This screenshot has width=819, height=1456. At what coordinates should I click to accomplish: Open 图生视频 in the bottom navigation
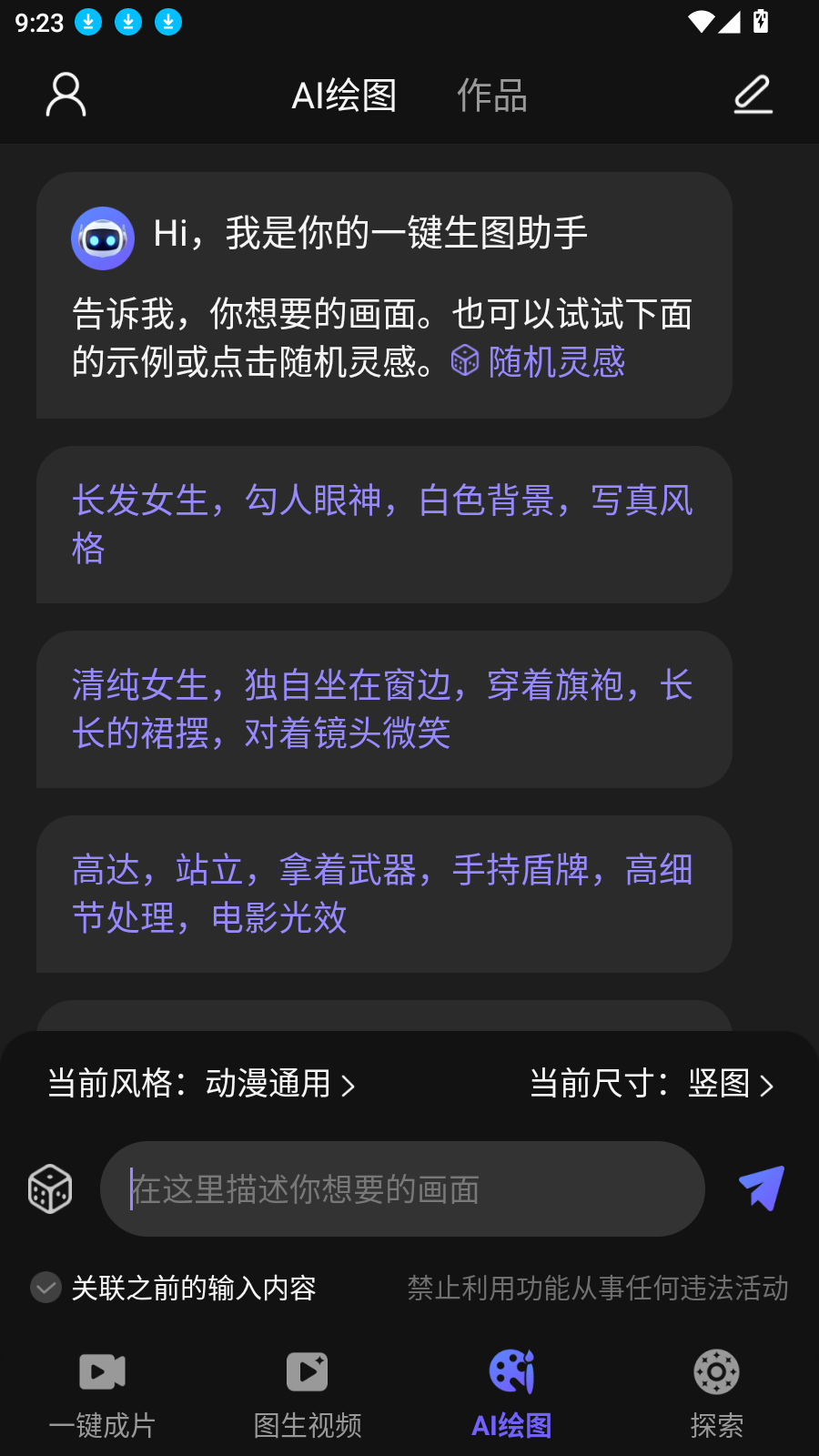[307, 1392]
